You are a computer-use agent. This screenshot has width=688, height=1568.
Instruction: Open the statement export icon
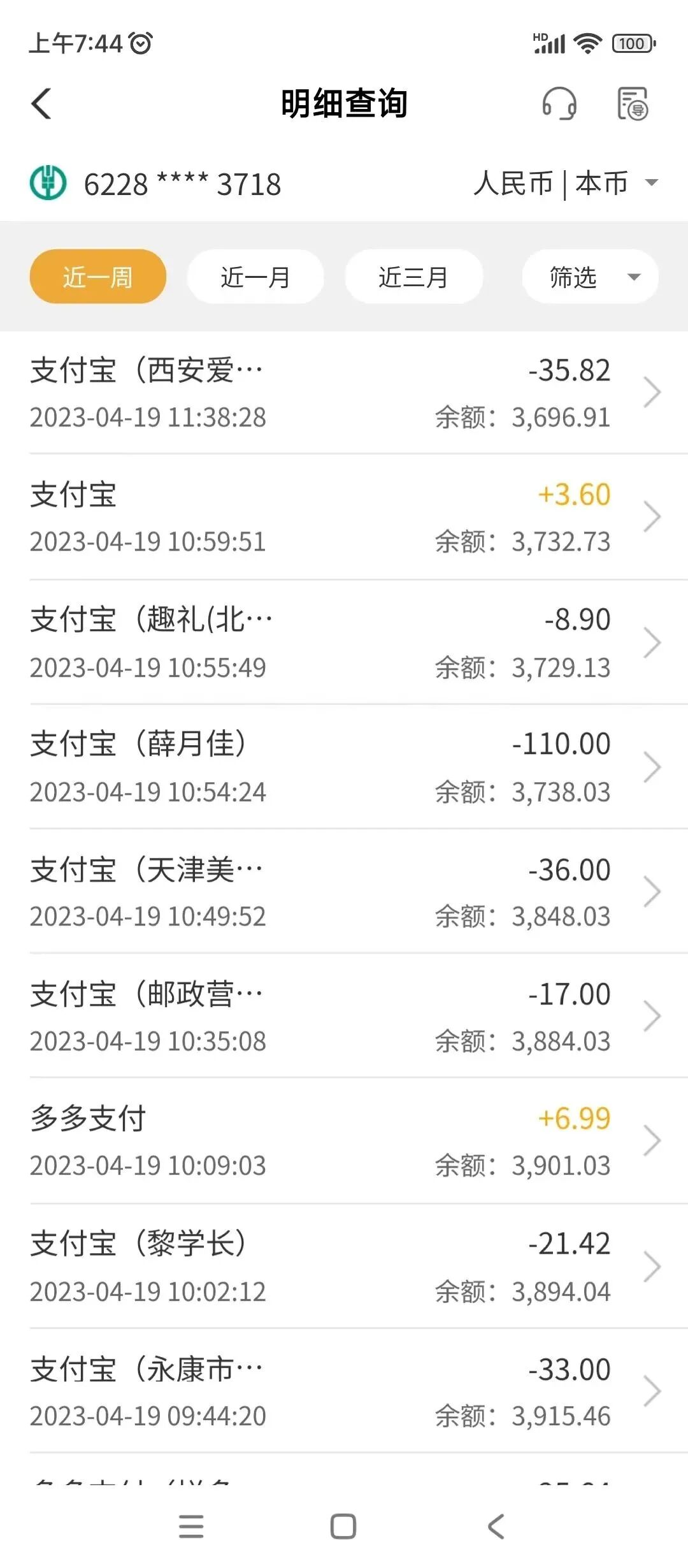(633, 103)
